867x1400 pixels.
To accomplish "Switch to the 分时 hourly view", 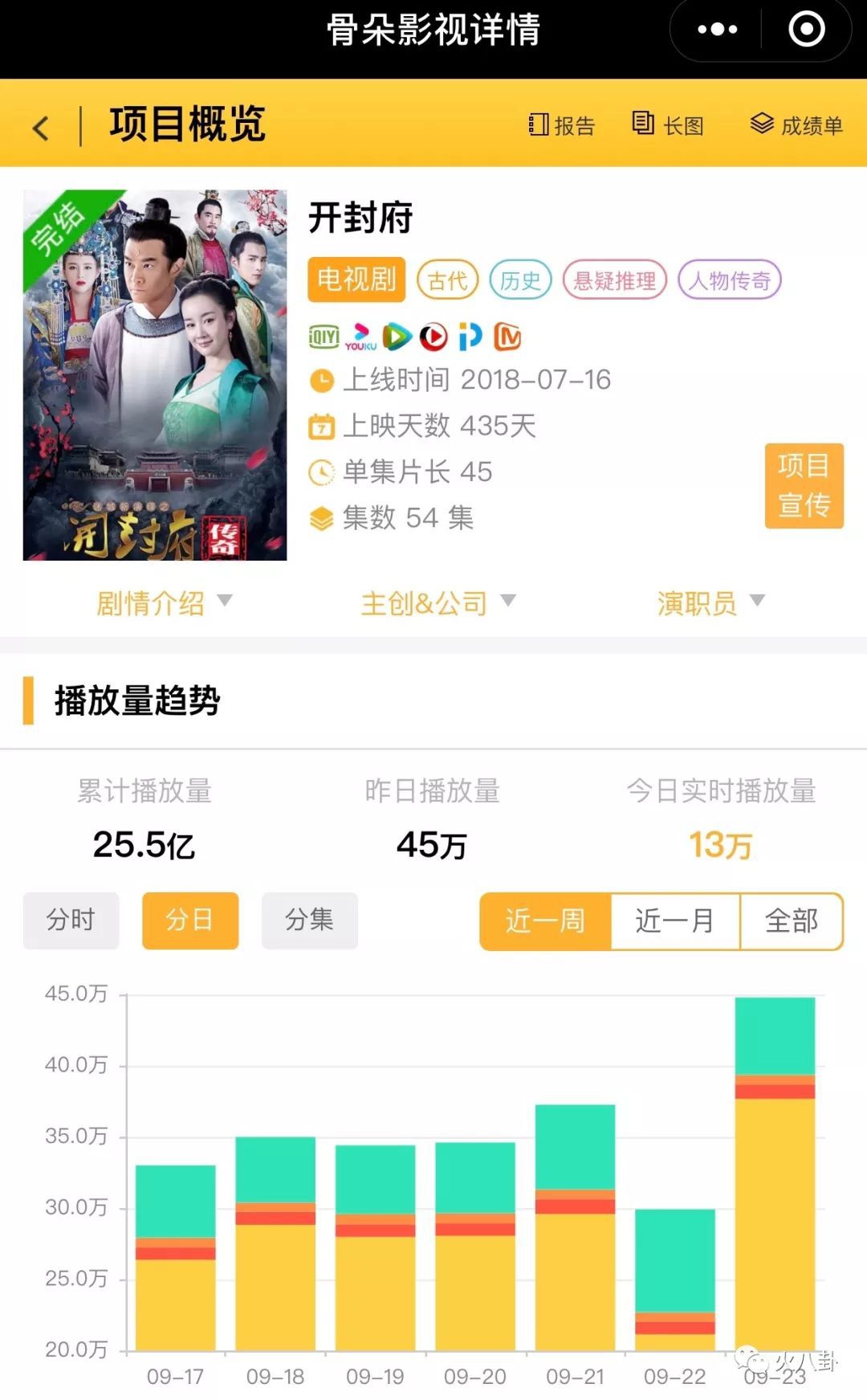I will (x=71, y=920).
